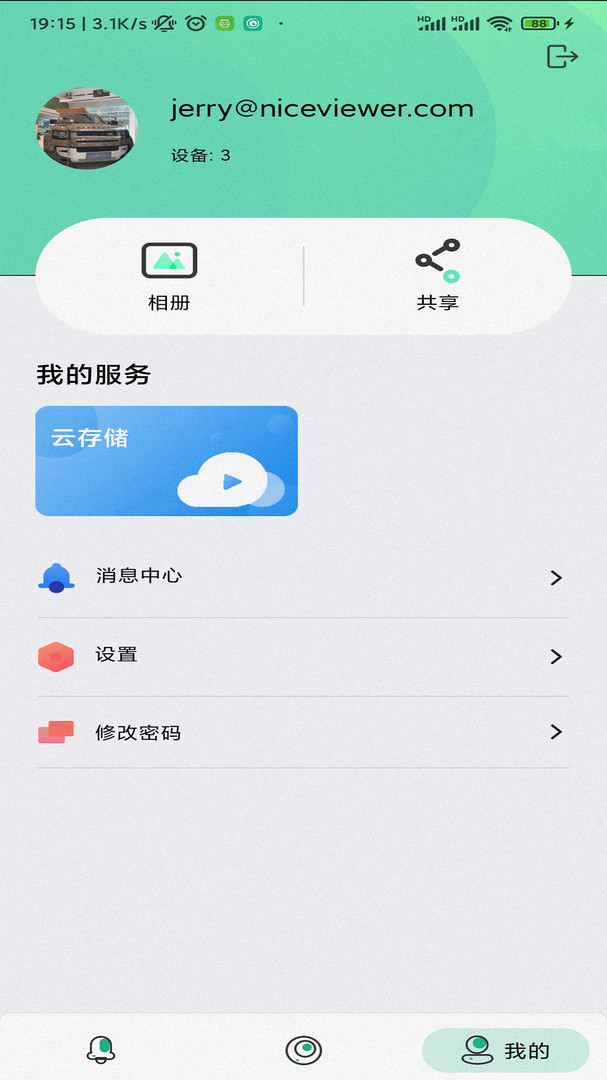Select the 我的 profile tab
Screen dimensions: 607x1080
[505, 1050]
